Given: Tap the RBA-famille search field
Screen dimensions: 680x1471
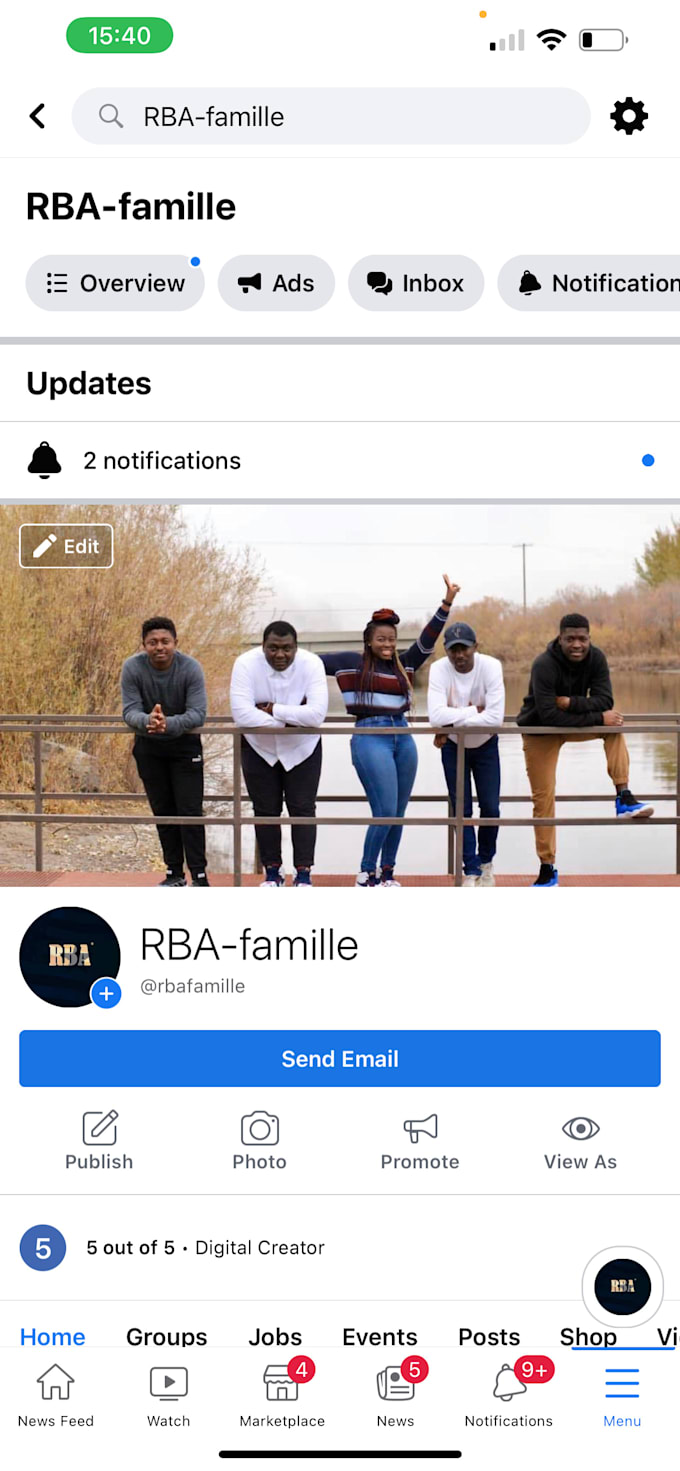Looking at the screenshot, I should 331,117.
